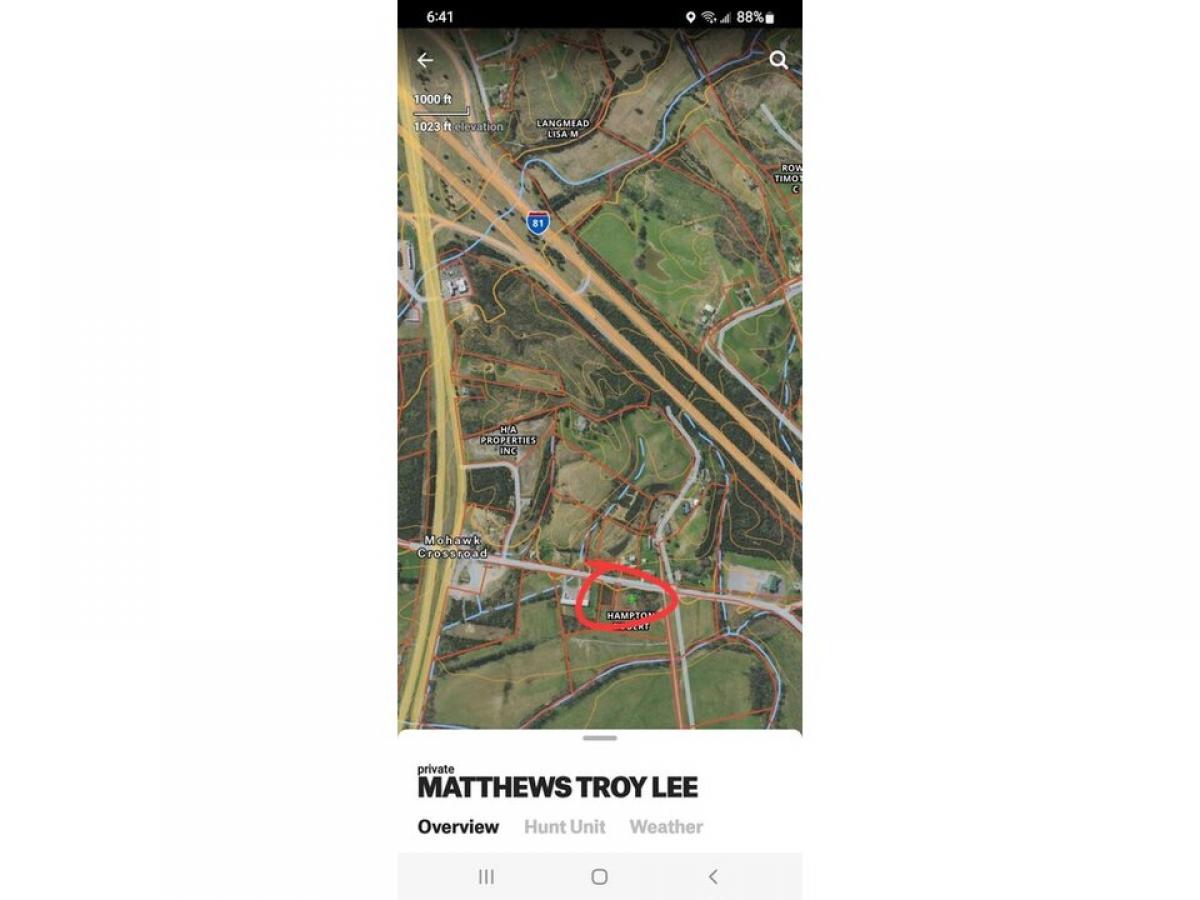Go back using the top-left arrow

pos(425,60)
